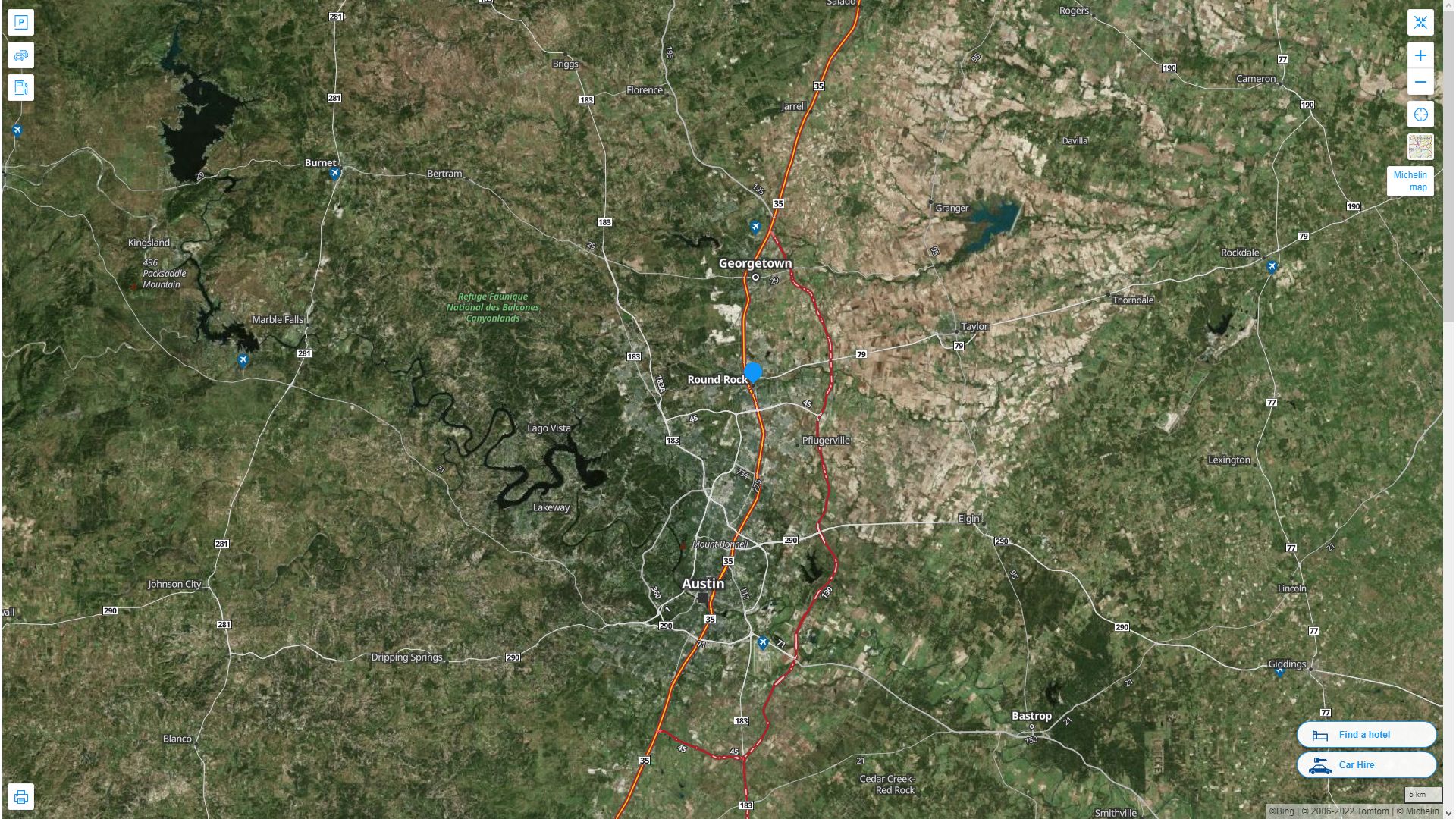This screenshot has width=1456, height=819.
Task: Zoom out with the minus button
Action: point(1420,82)
